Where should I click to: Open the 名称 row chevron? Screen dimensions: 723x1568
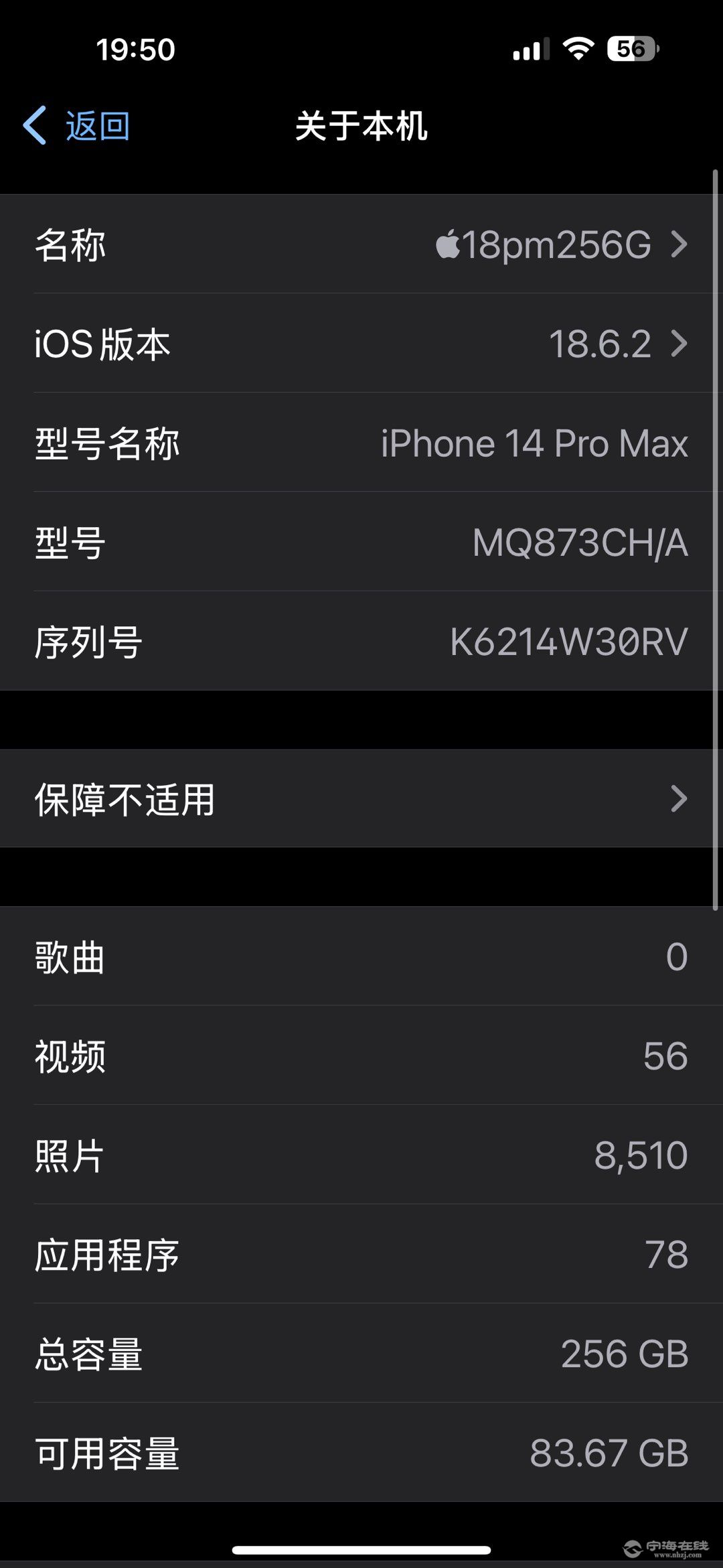click(680, 244)
